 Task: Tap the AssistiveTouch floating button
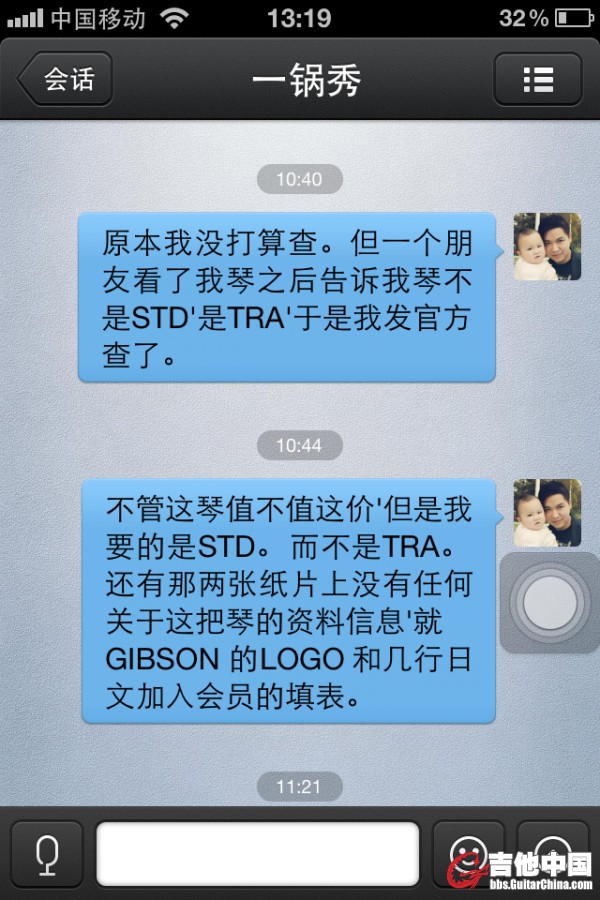tap(550, 603)
